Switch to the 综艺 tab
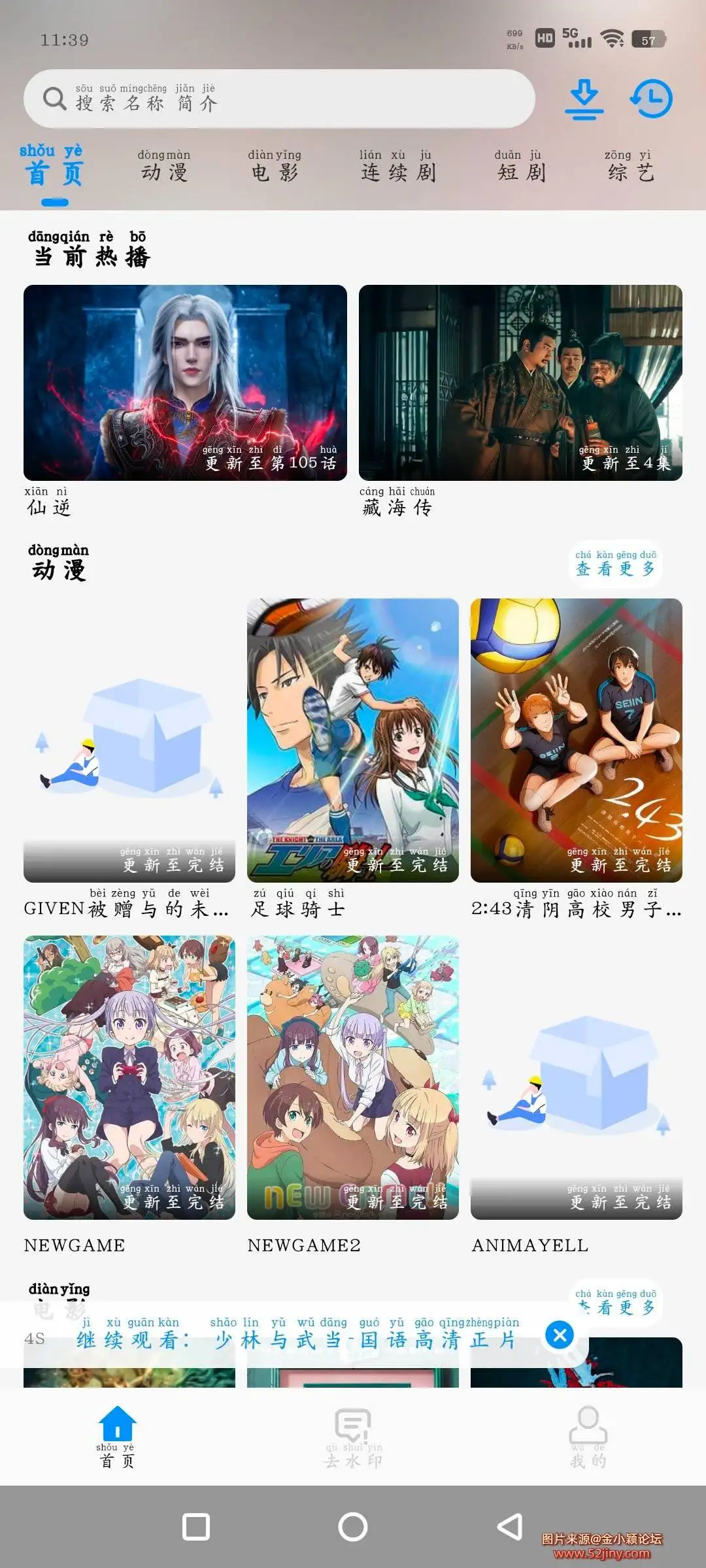 click(x=630, y=171)
